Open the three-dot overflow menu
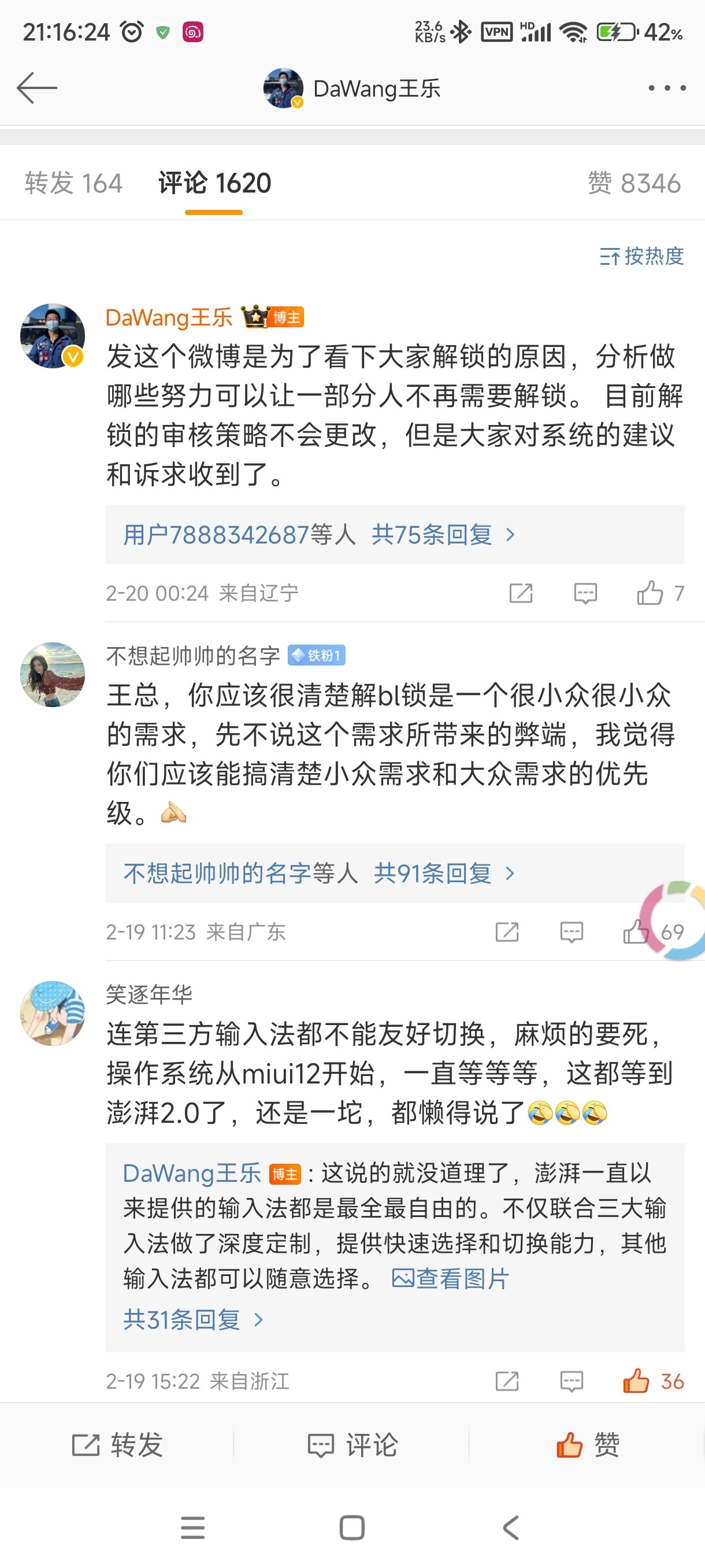 point(667,88)
